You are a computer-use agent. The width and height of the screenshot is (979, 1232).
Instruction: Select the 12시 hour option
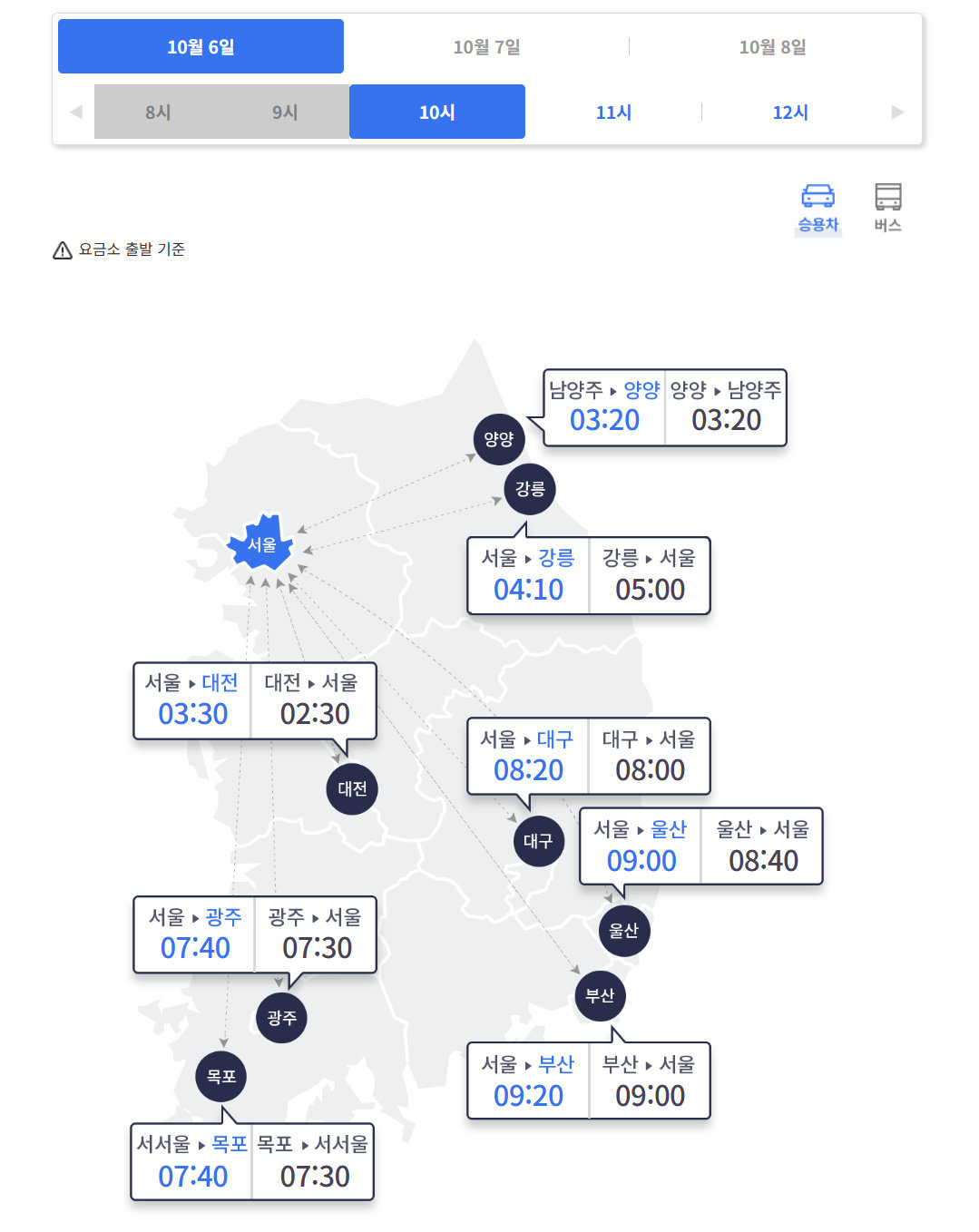point(788,111)
